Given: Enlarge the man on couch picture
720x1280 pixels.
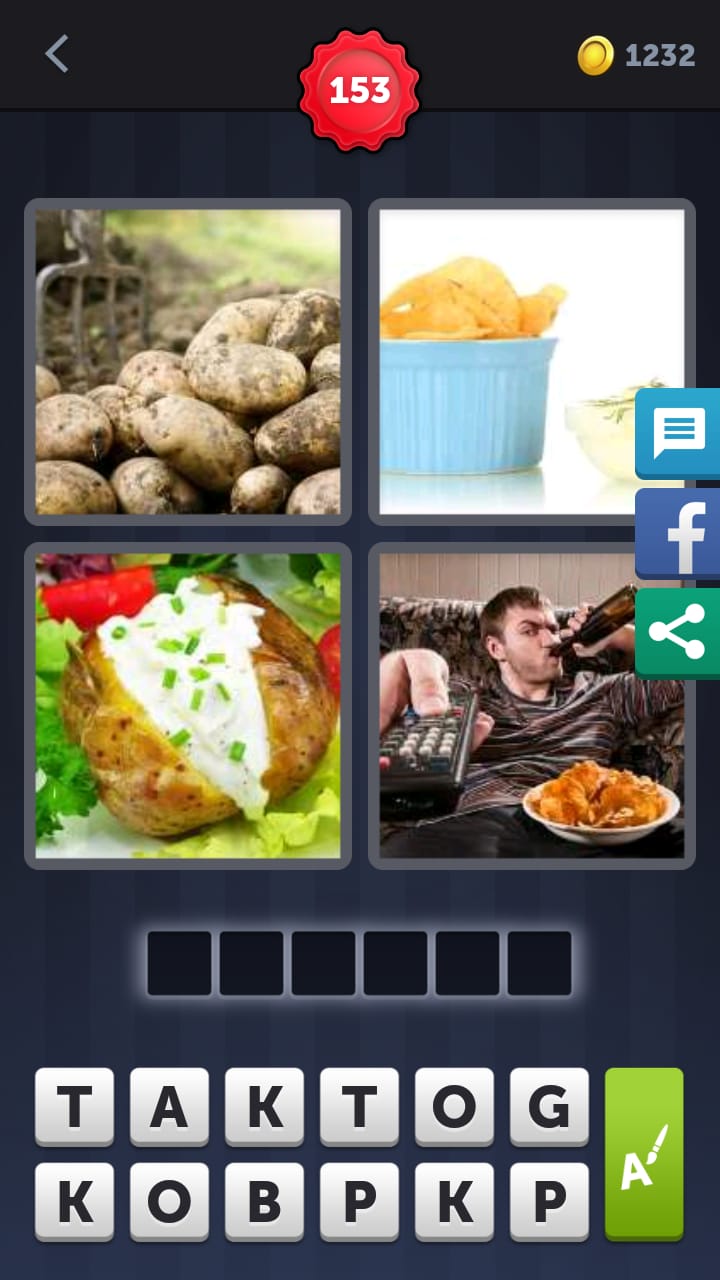Looking at the screenshot, I should coord(510,705).
